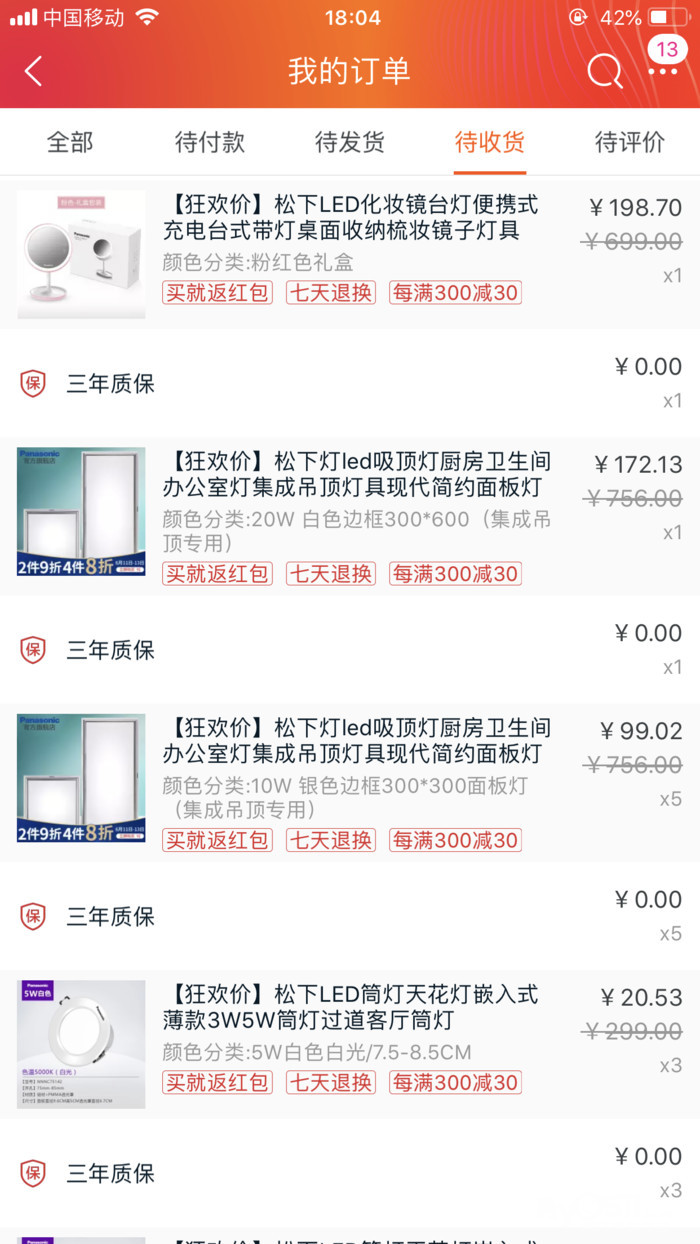Select the 待收货 tab
Image resolution: width=700 pixels, height=1244 pixels.
[490, 142]
